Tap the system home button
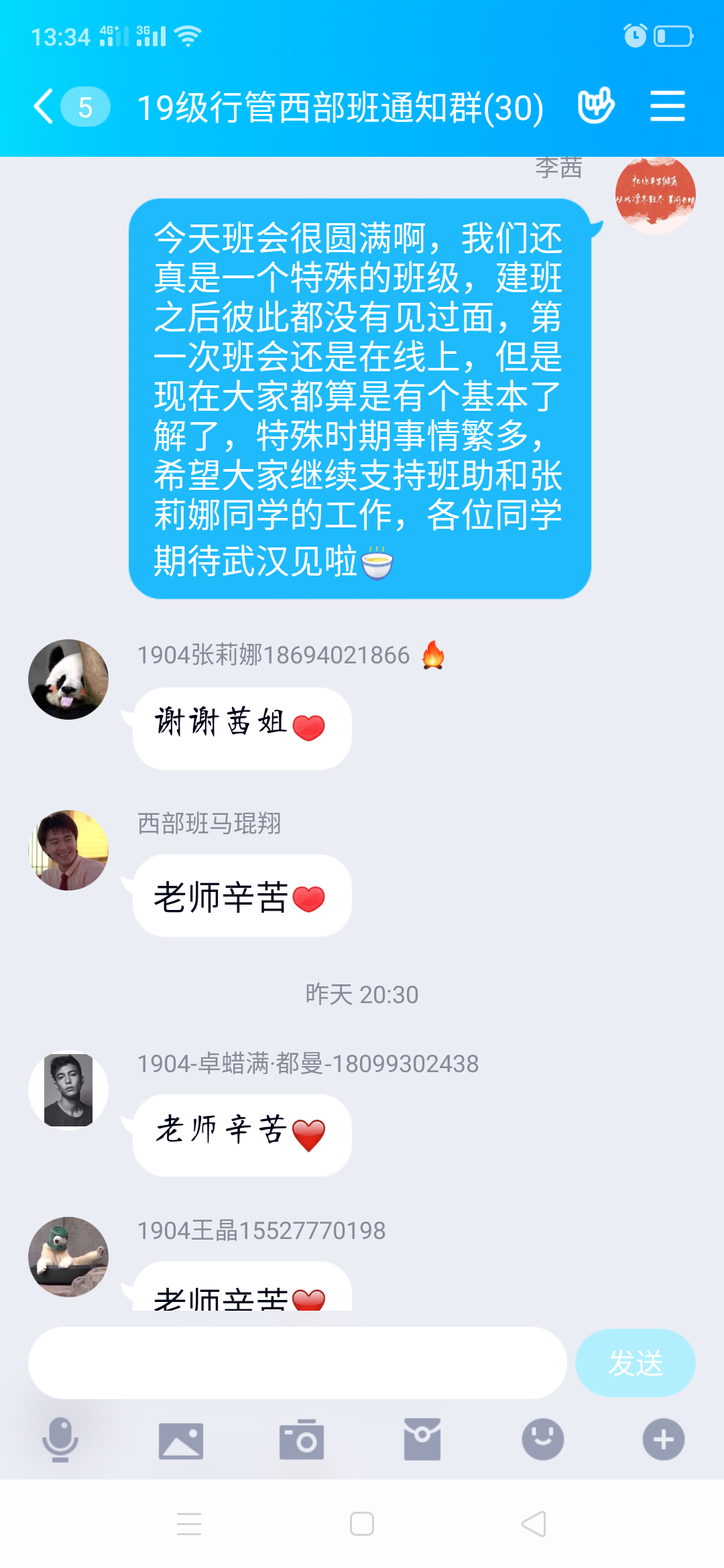The image size is (724, 1568). pyautogui.click(x=362, y=1524)
